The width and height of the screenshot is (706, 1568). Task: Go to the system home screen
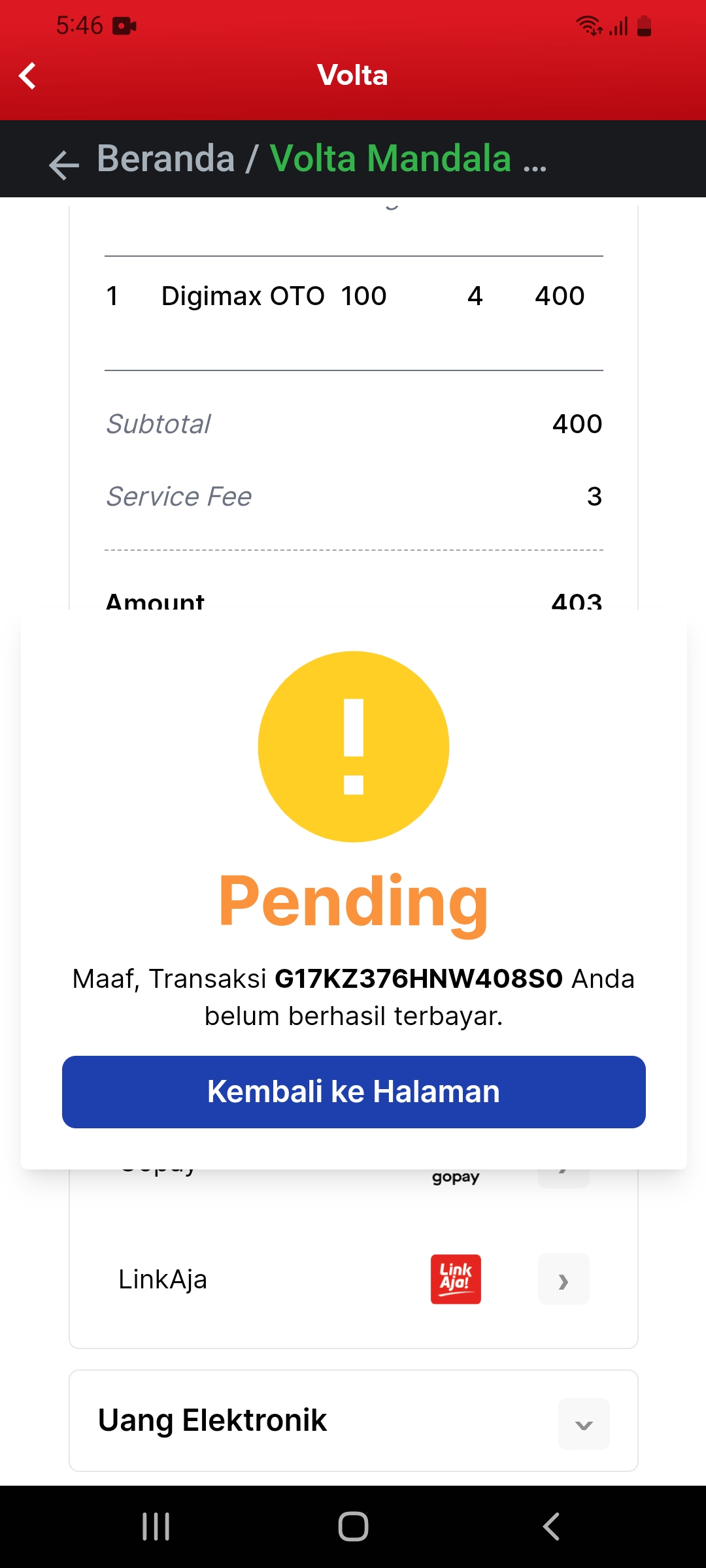click(x=353, y=1527)
